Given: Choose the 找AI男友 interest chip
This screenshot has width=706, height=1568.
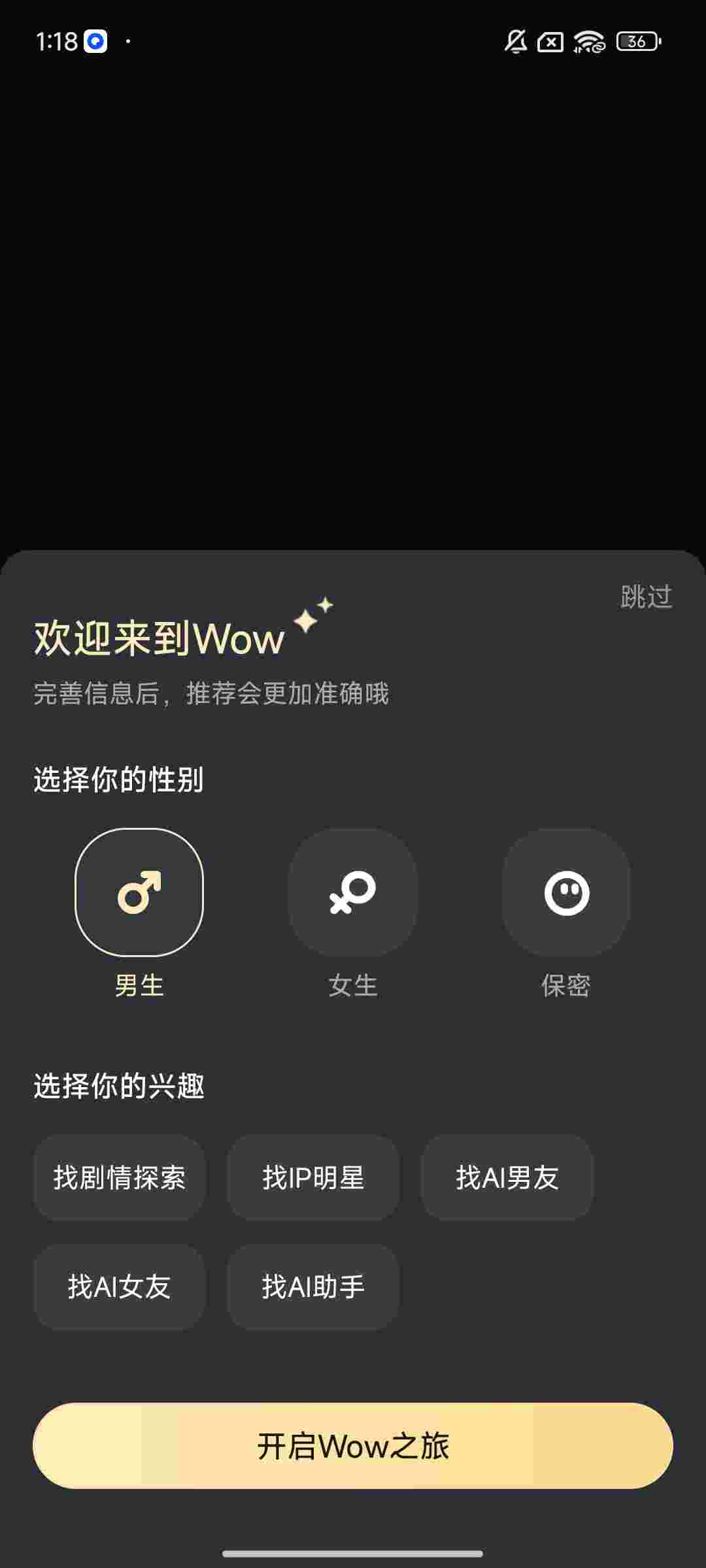Looking at the screenshot, I should tap(507, 1177).
